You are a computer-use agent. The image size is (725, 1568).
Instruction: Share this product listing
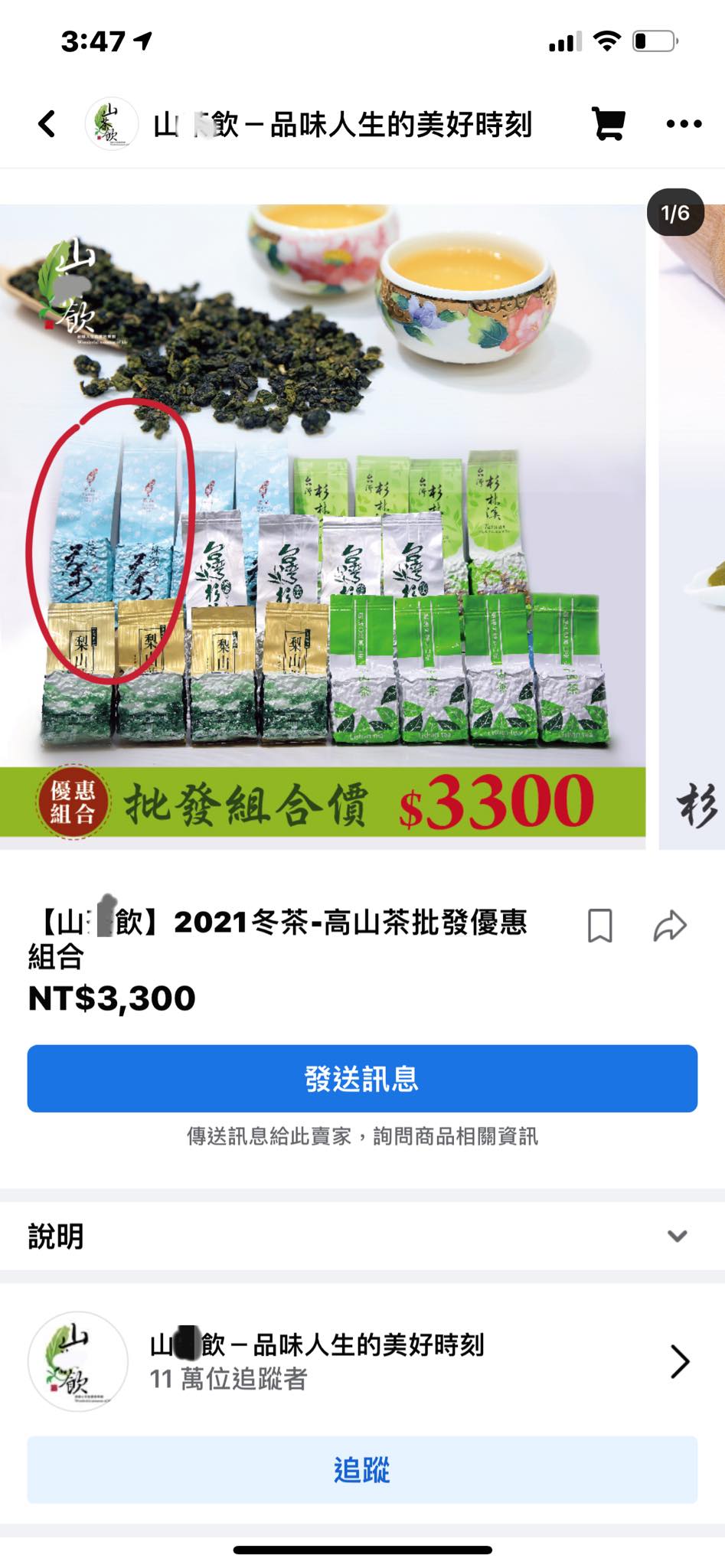(x=670, y=926)
